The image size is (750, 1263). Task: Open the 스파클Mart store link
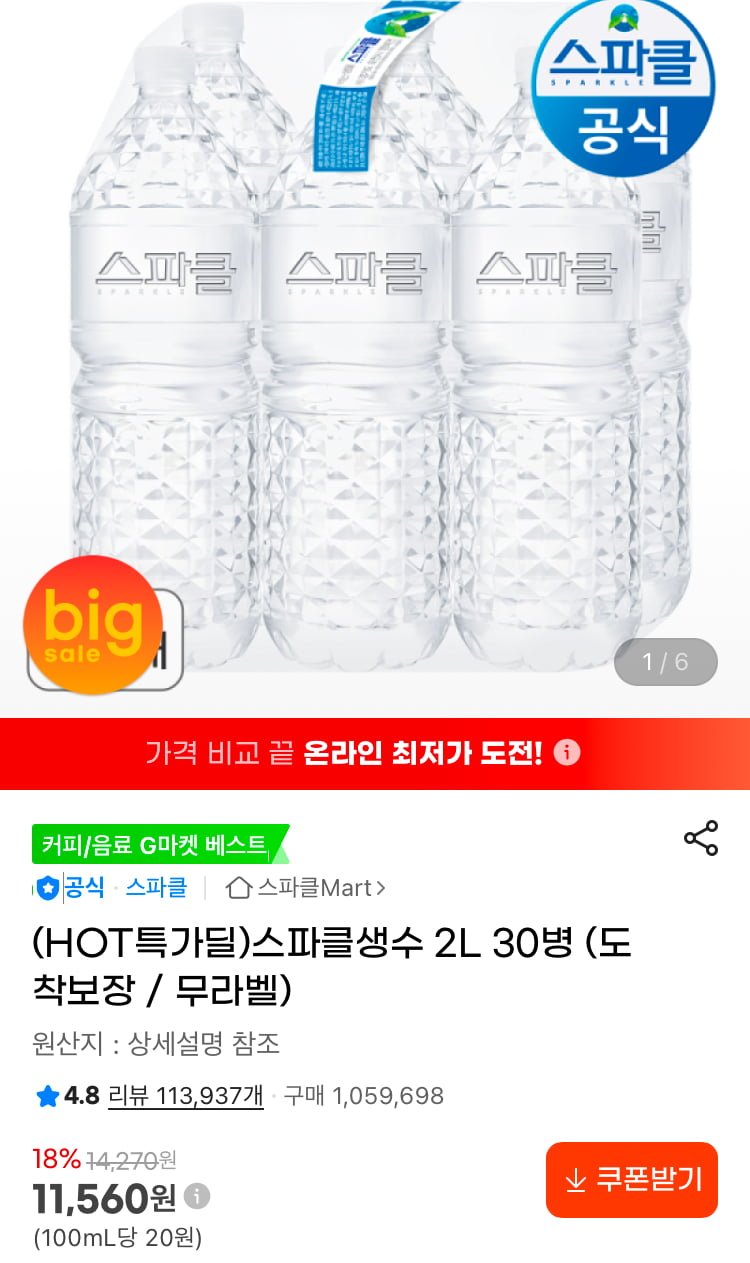pos(305,887)
